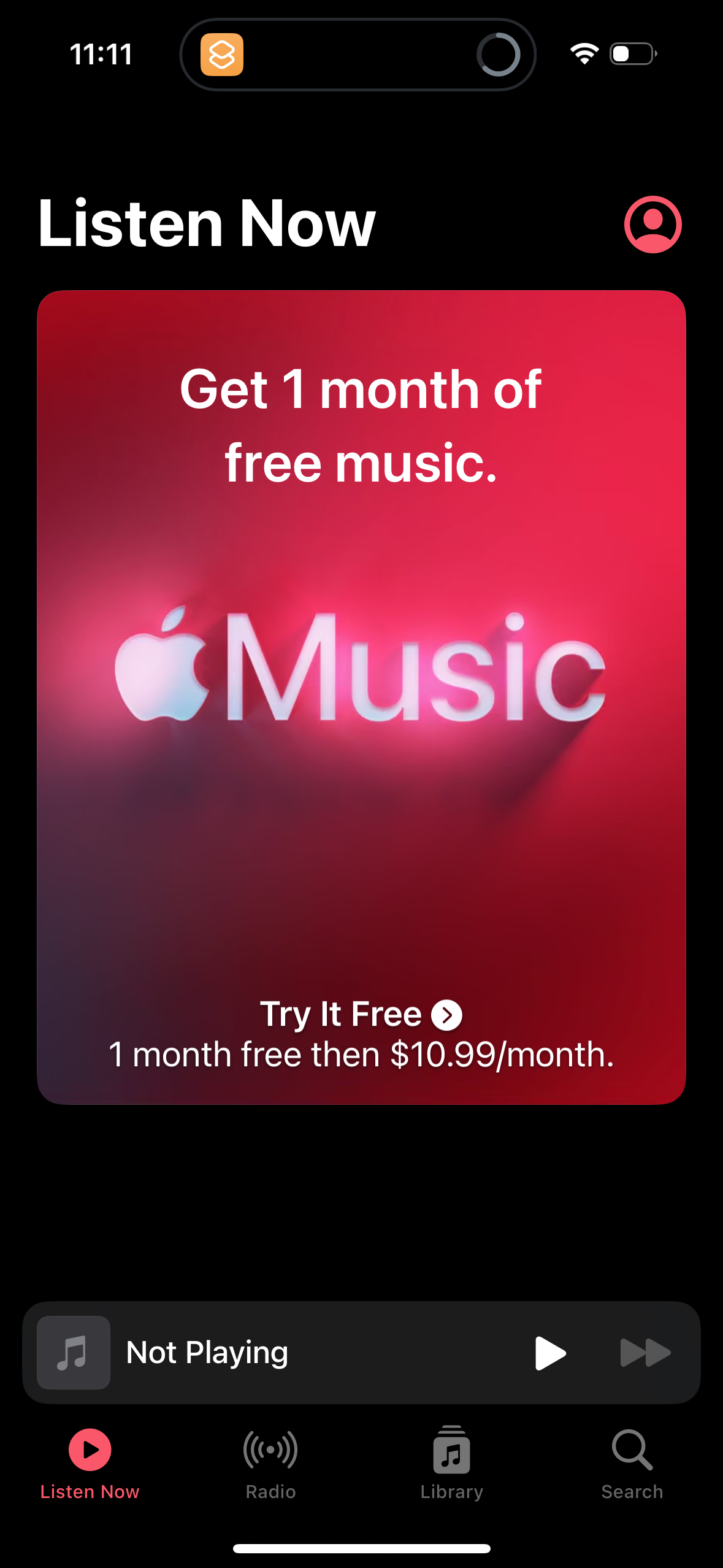Screen dimensions: 723x1568
Task: Tap the clock in the status bar
Action: coord(100,55)
